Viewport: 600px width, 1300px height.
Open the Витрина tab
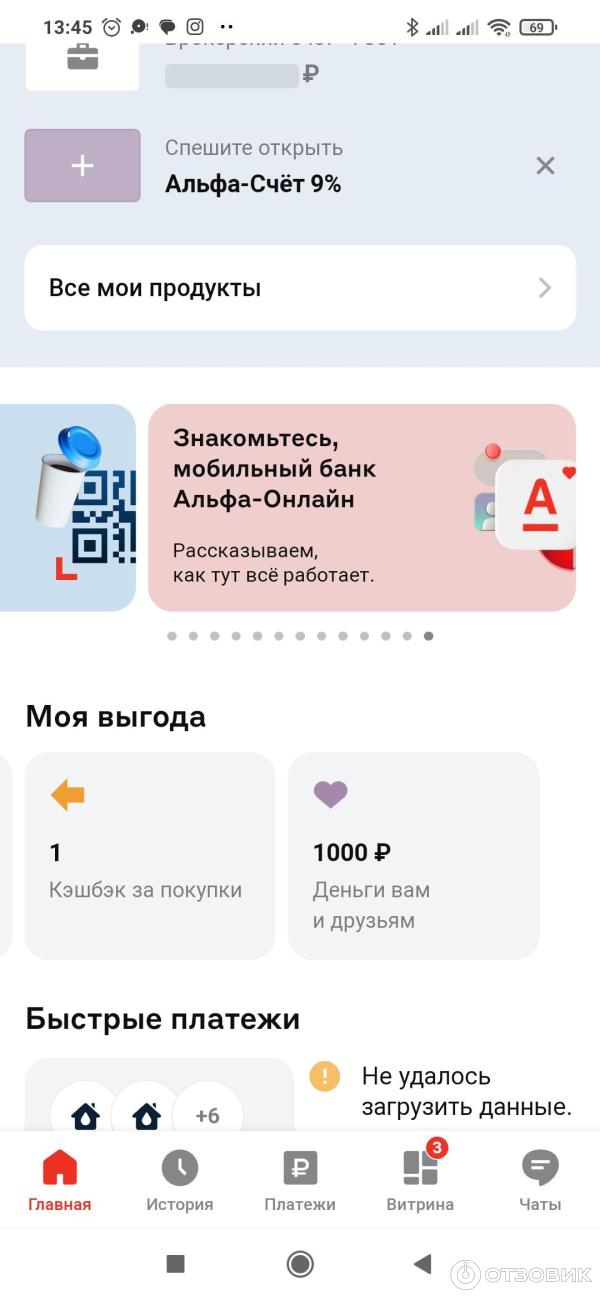[420, 1180]
